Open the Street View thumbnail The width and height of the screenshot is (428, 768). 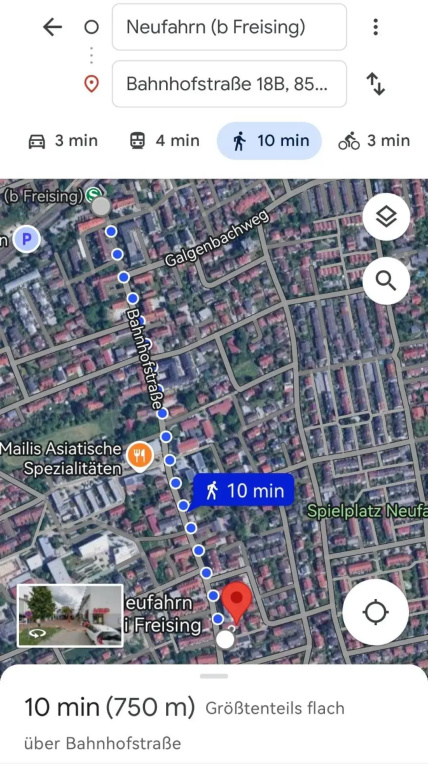70,616
